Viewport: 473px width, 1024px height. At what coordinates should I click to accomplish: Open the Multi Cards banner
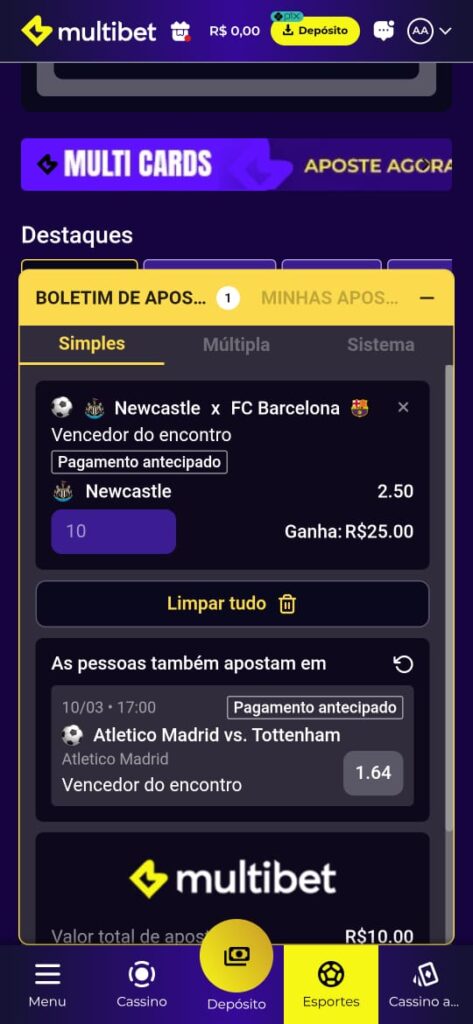point(236,165)
